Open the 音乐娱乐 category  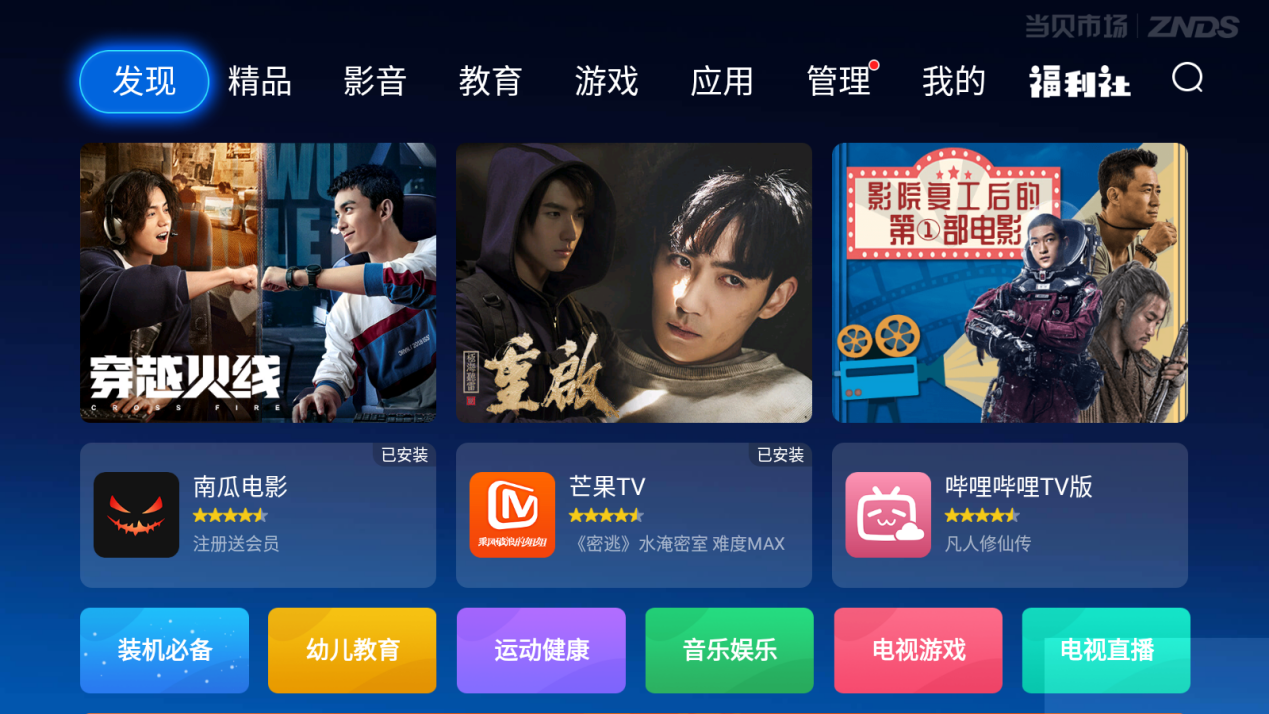729,650
